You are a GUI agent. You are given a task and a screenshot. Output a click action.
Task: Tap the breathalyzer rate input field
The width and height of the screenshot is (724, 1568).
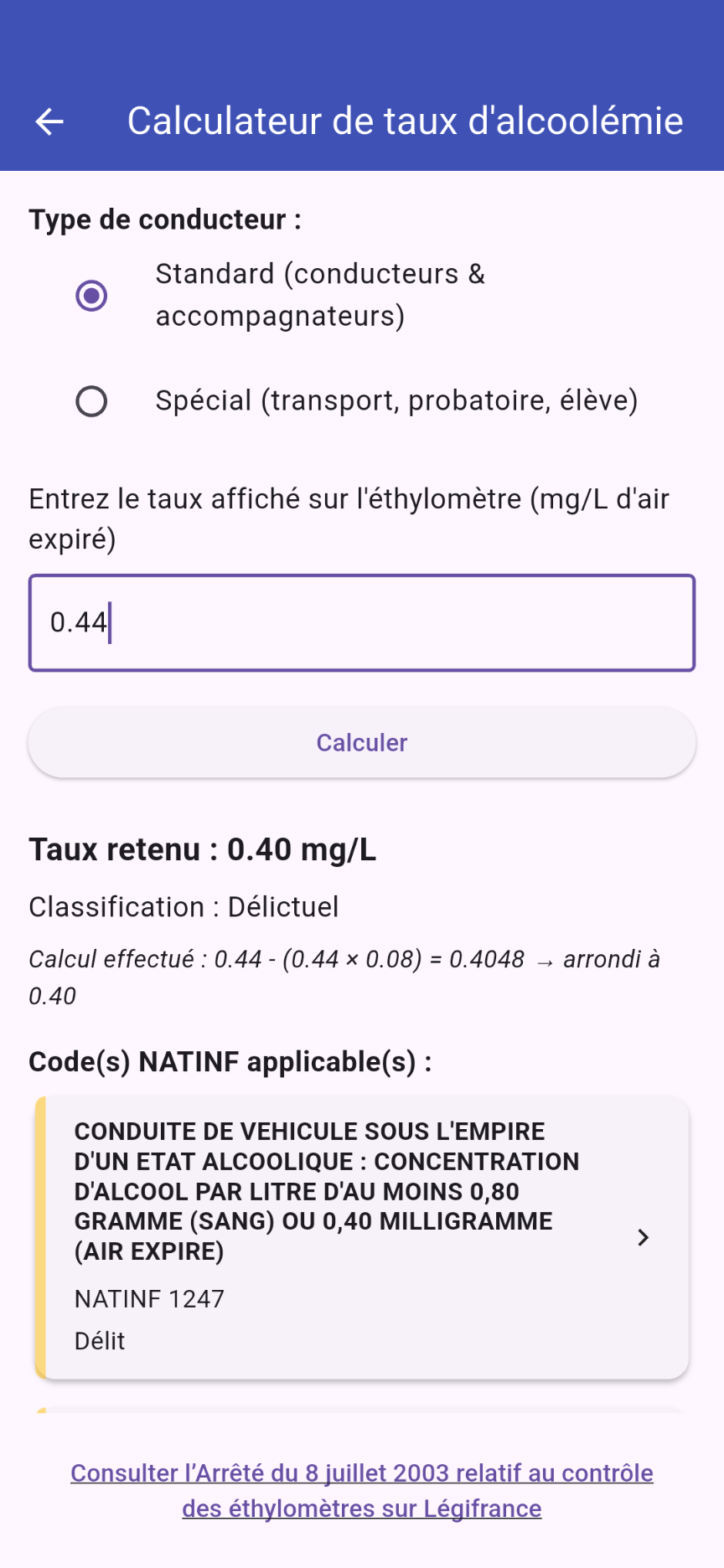coord(362,622)
